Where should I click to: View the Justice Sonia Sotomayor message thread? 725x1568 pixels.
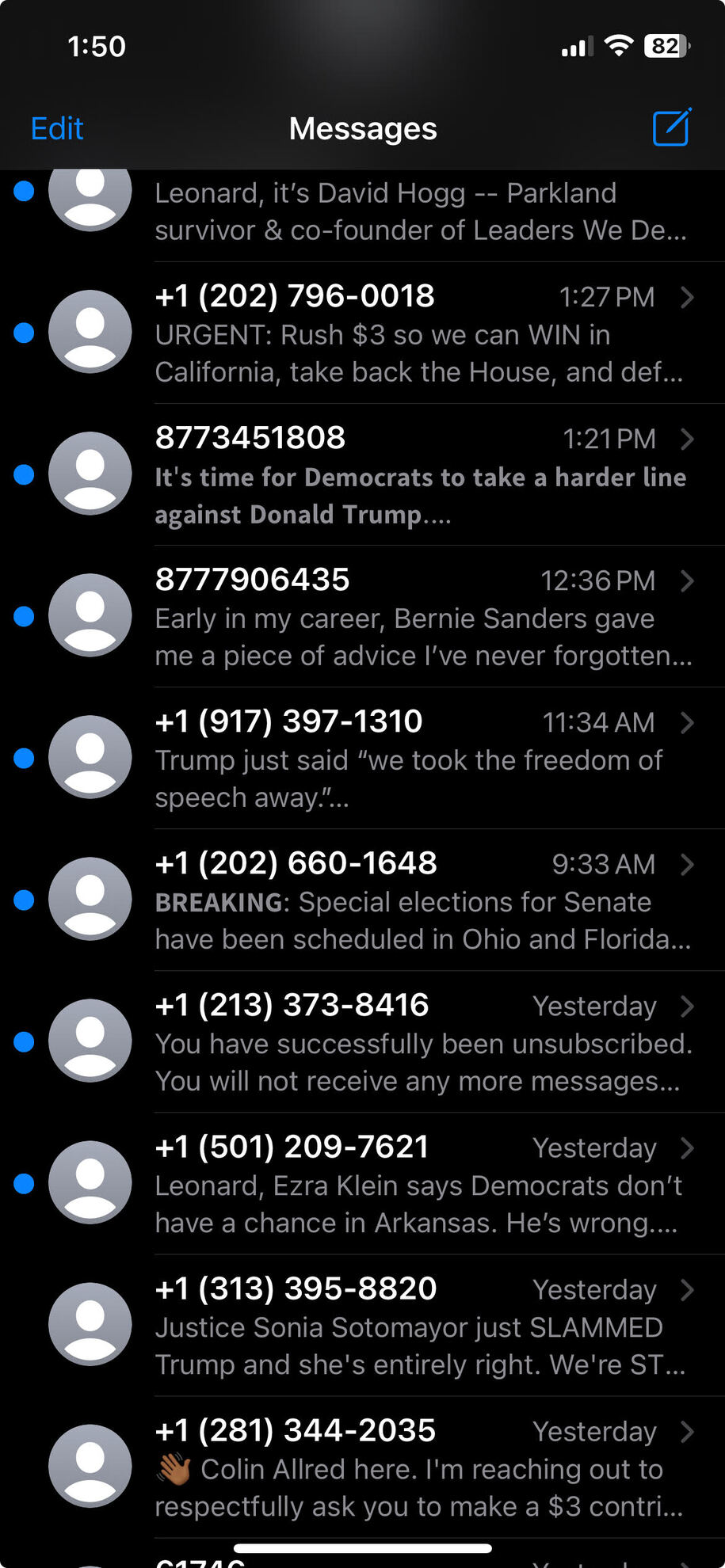pyautogui.click(x=420, y=1326)
